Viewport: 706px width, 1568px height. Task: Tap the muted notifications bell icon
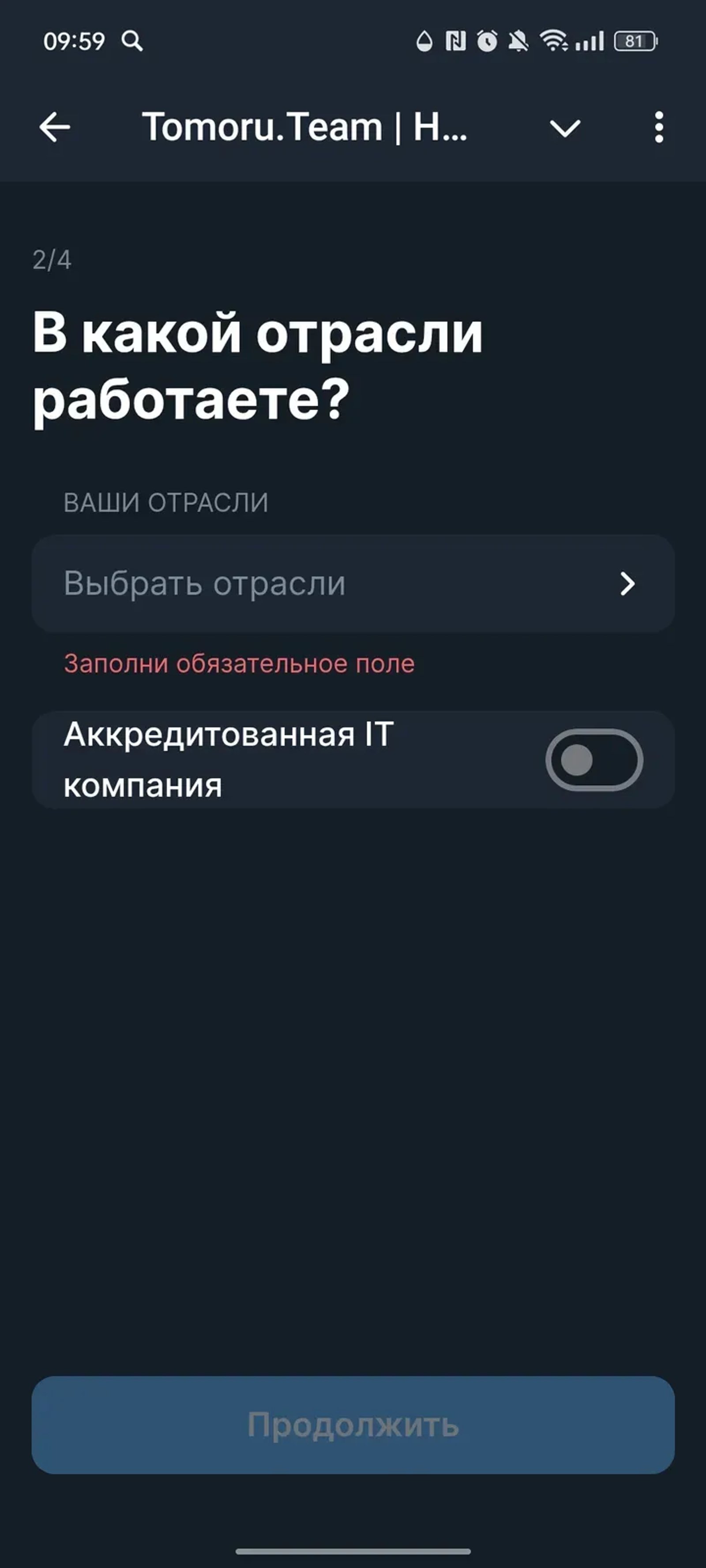click(518, 41)
